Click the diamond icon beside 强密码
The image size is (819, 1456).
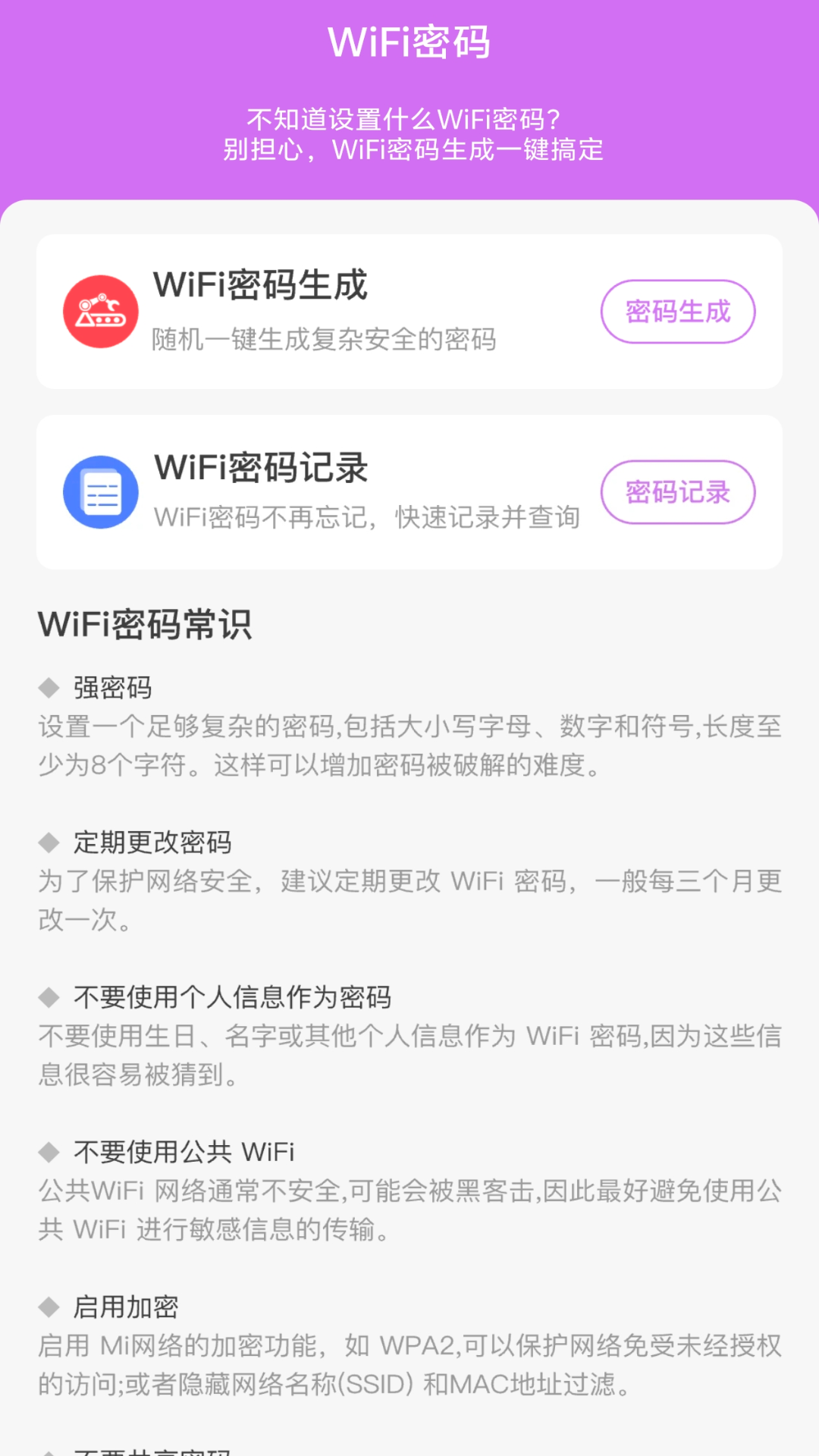[x=47, y=689]
